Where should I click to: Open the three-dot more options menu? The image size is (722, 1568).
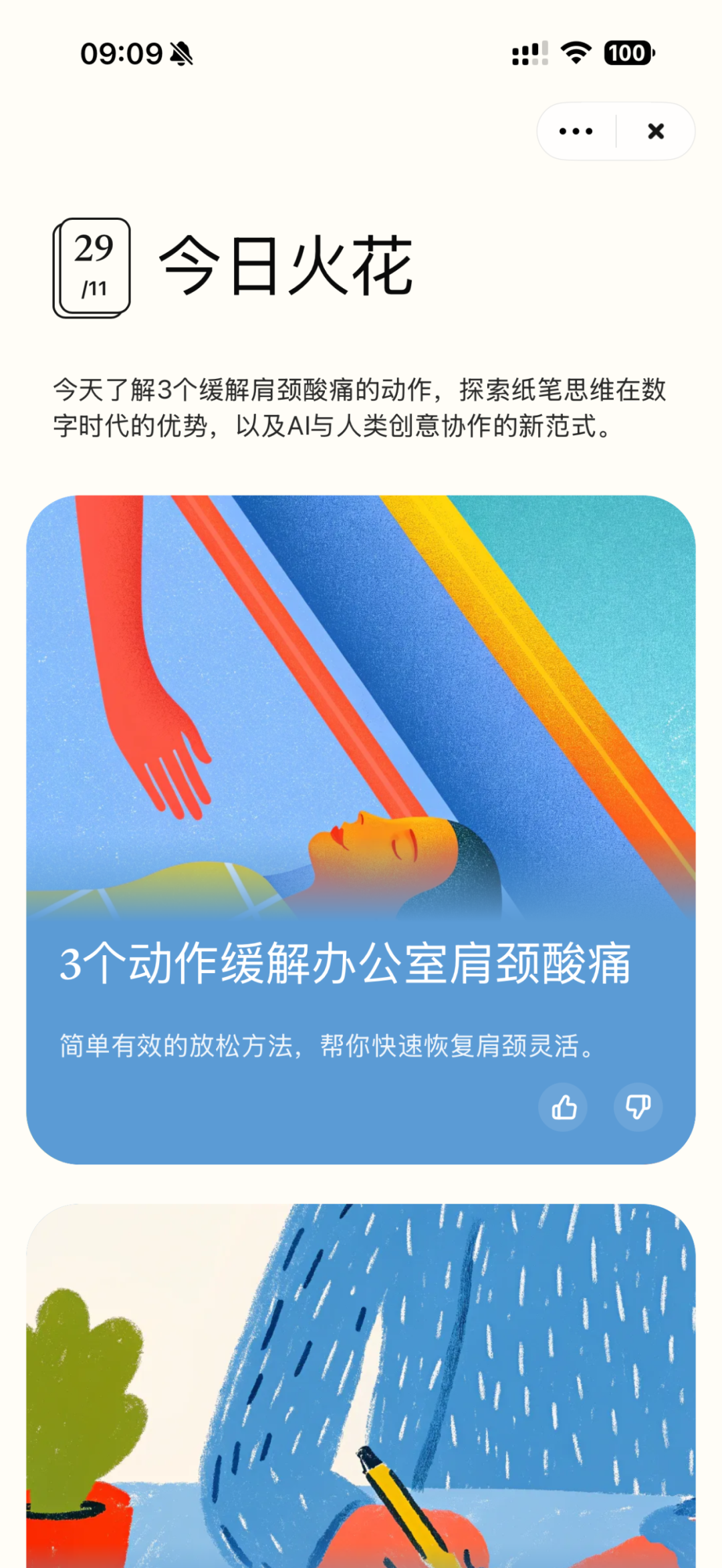[x=576, y=131]
